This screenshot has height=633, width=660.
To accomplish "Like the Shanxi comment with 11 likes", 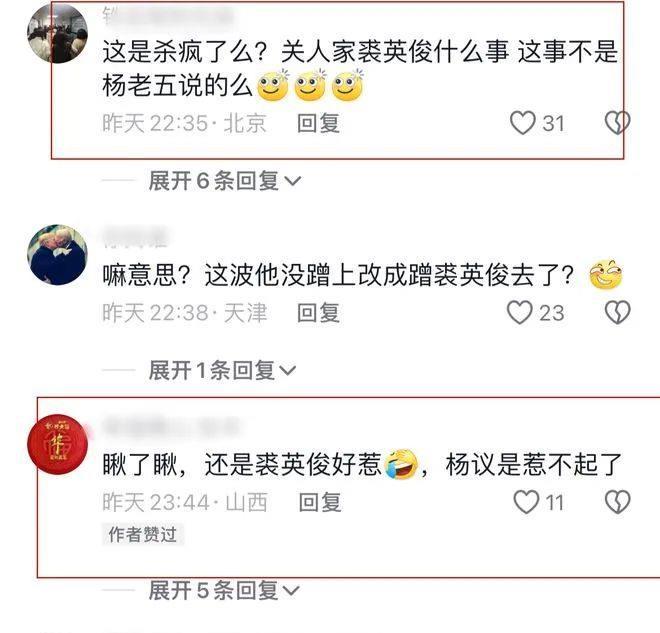I will pyautogui.click(x=526, y=502).
